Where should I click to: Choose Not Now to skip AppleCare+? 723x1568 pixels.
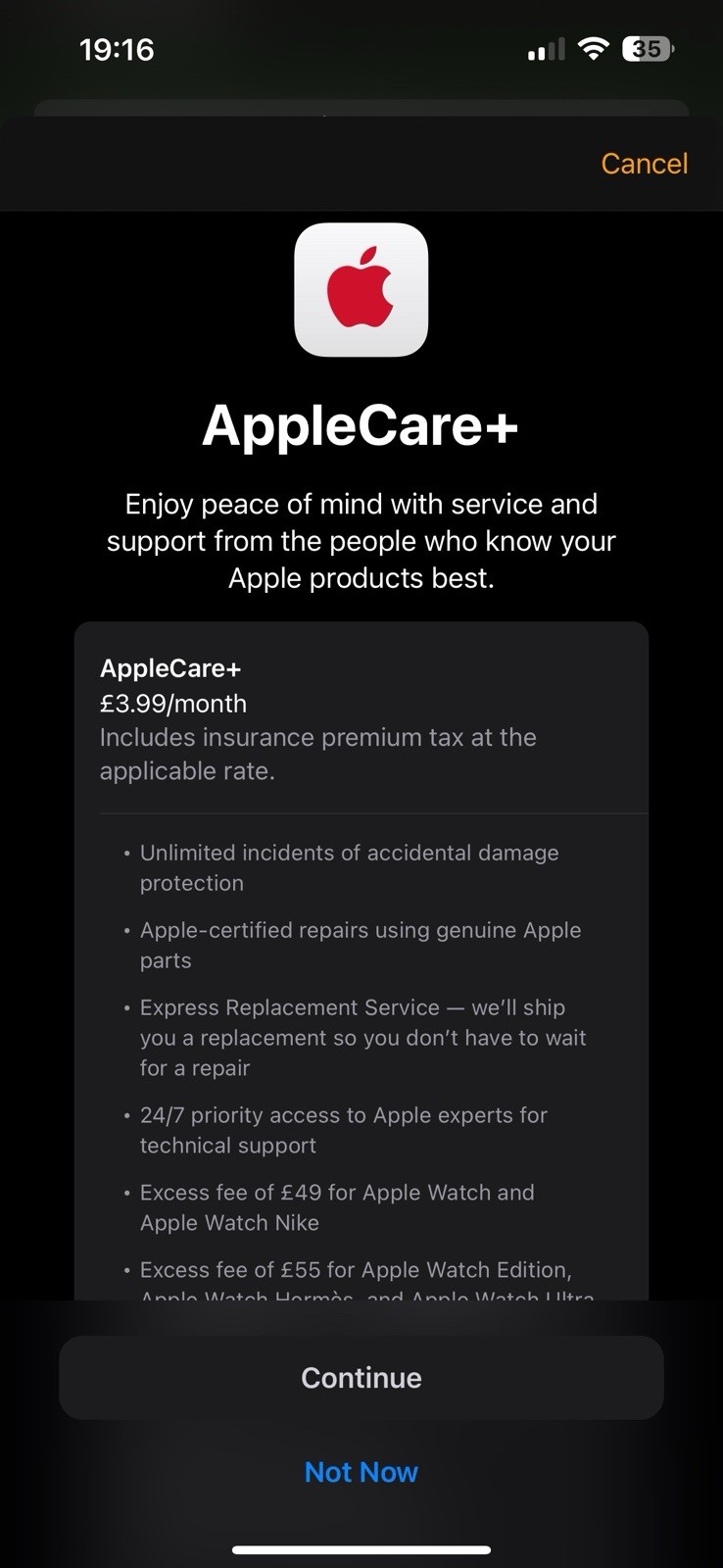click(361, 1472)
